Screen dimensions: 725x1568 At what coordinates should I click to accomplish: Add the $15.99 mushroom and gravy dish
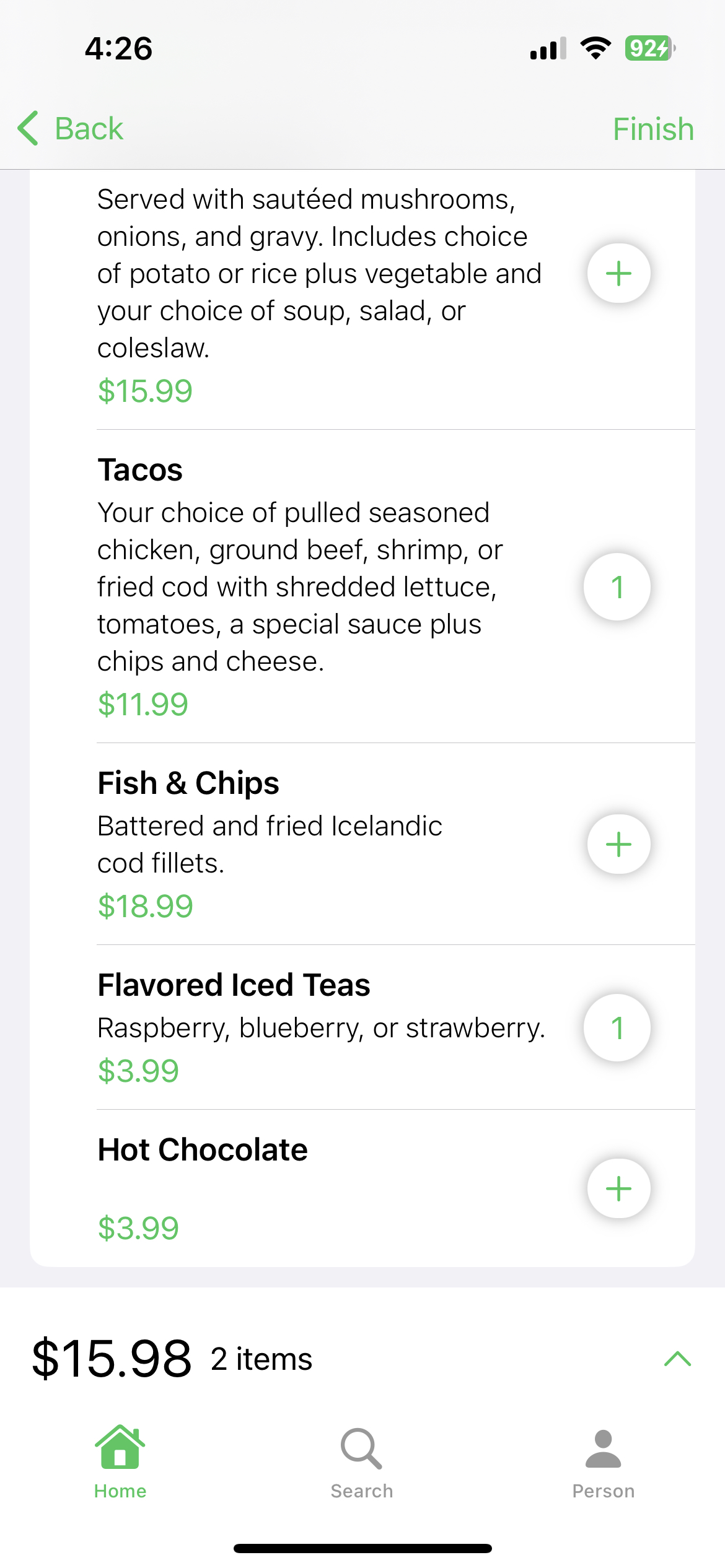pos(618,274)
